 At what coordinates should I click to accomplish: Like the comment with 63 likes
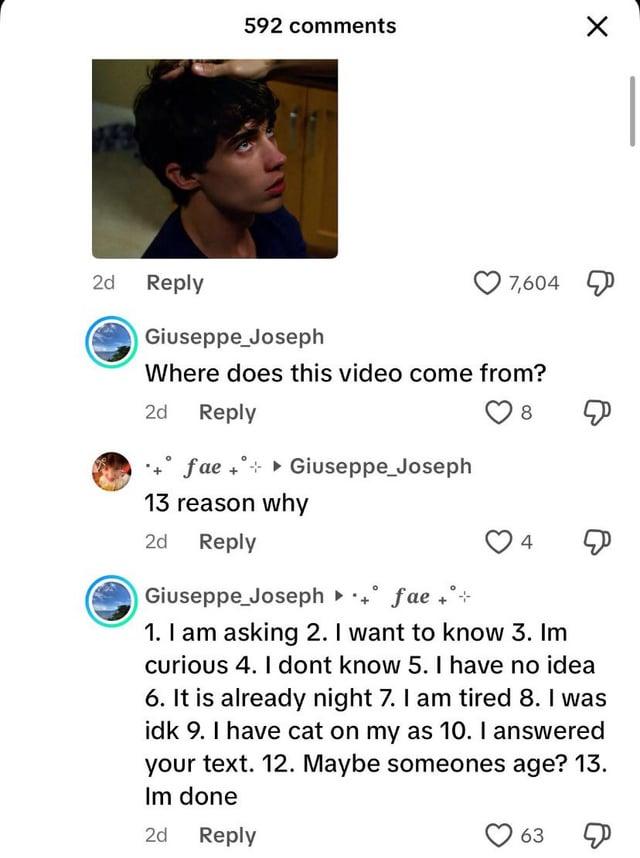tap(498, 835)
